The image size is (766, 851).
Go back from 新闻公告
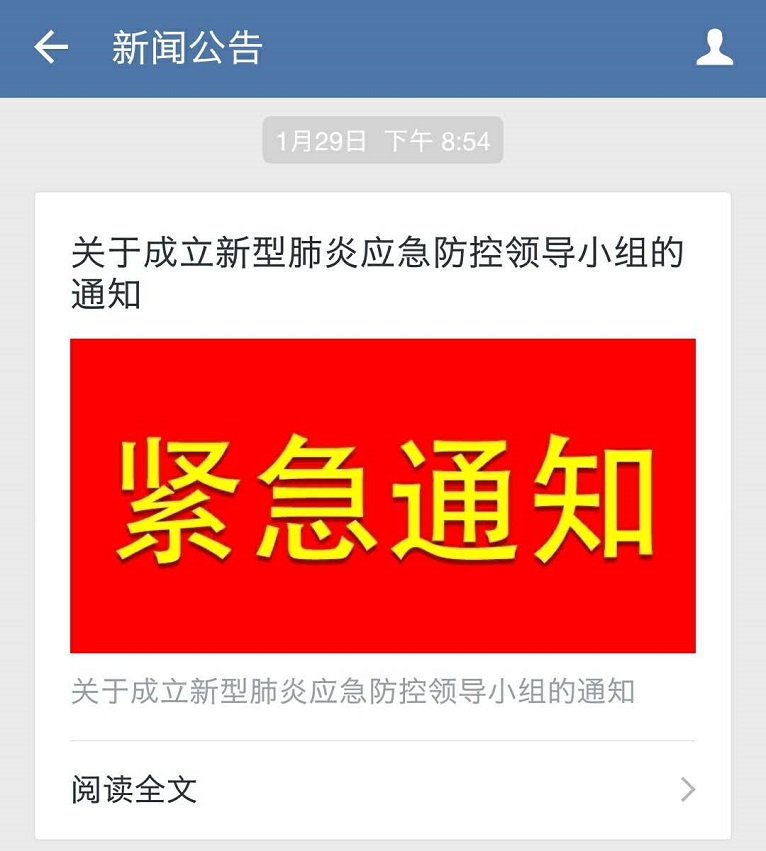pyautogui.click(x=51, y=47)
